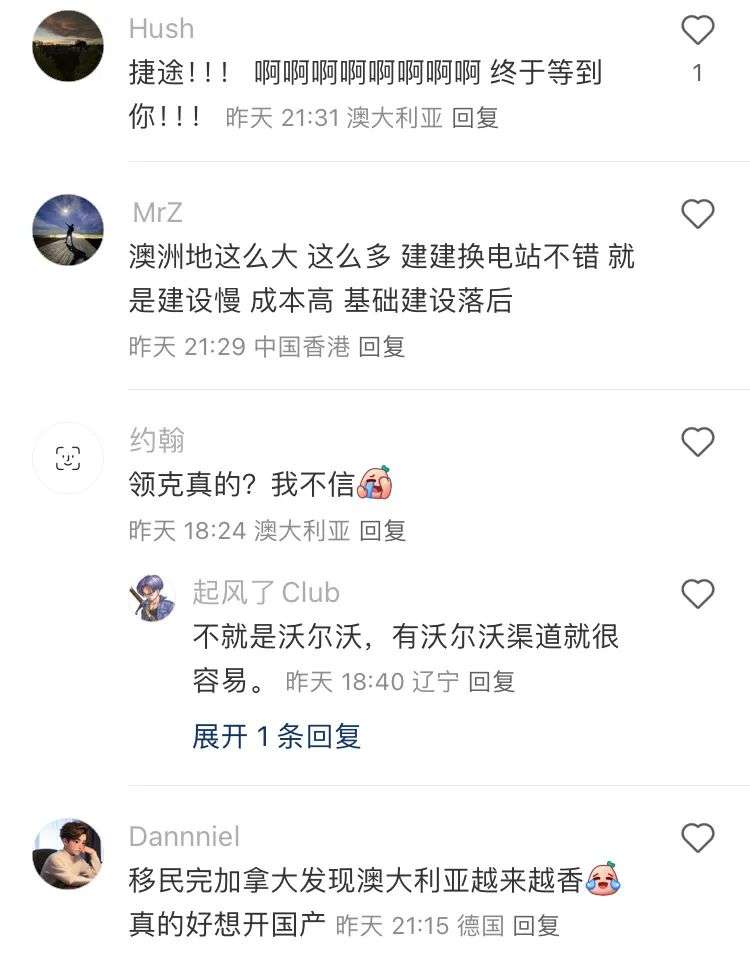
Task: Open Dannniel's profile avatar
Action: [68, 853]
